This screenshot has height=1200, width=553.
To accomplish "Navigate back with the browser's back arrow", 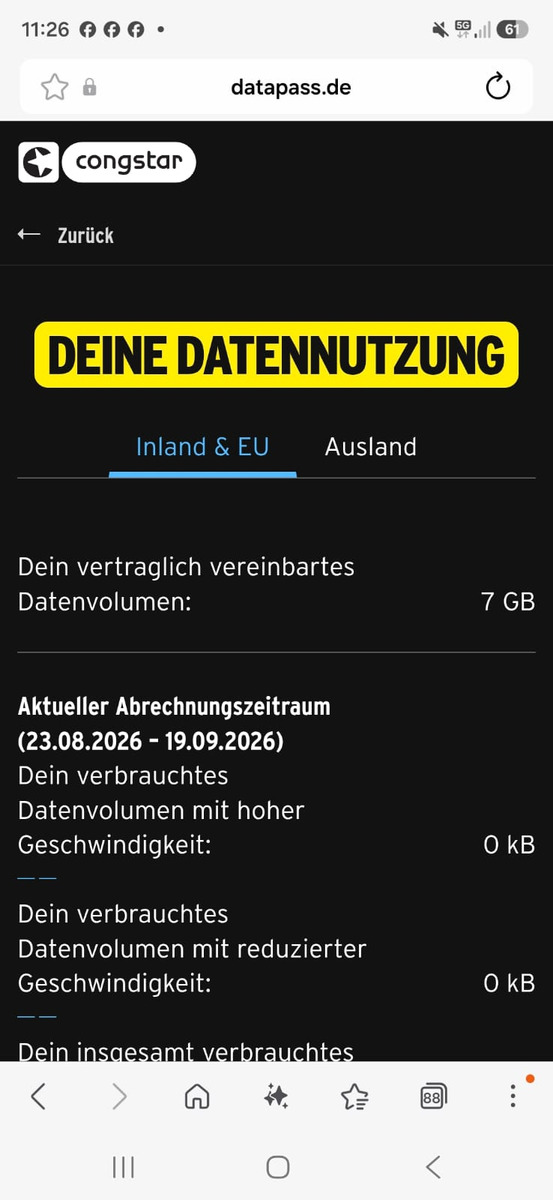I will pyautogui.click(x=38, y=1097).
